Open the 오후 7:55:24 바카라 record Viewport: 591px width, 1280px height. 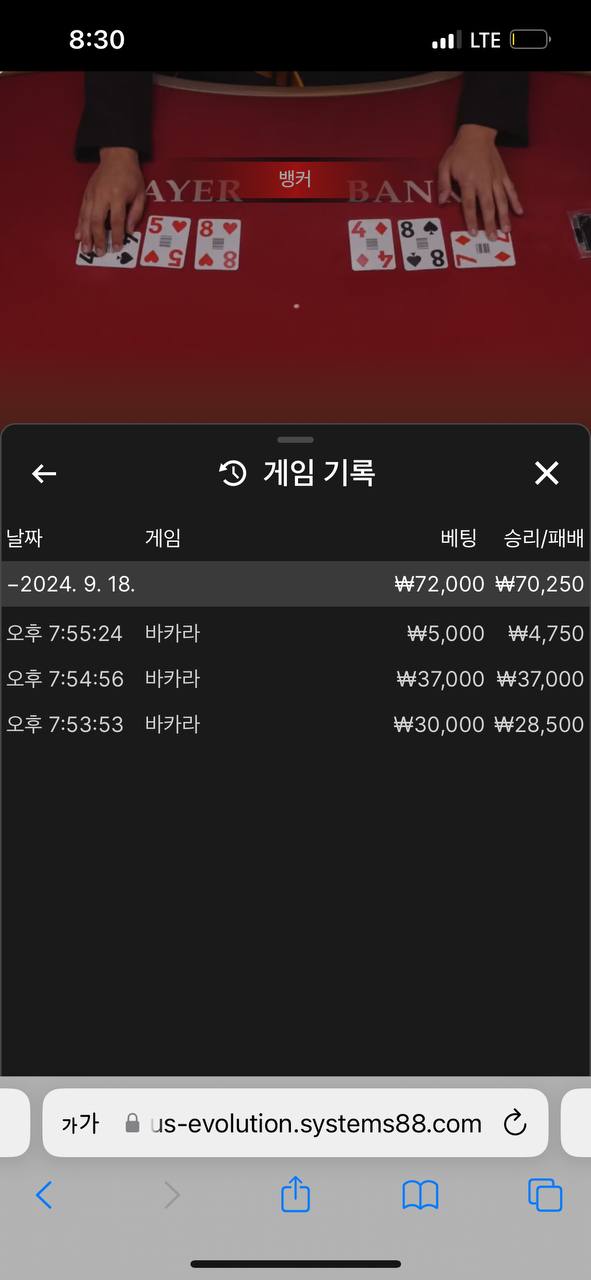[295, 633]
